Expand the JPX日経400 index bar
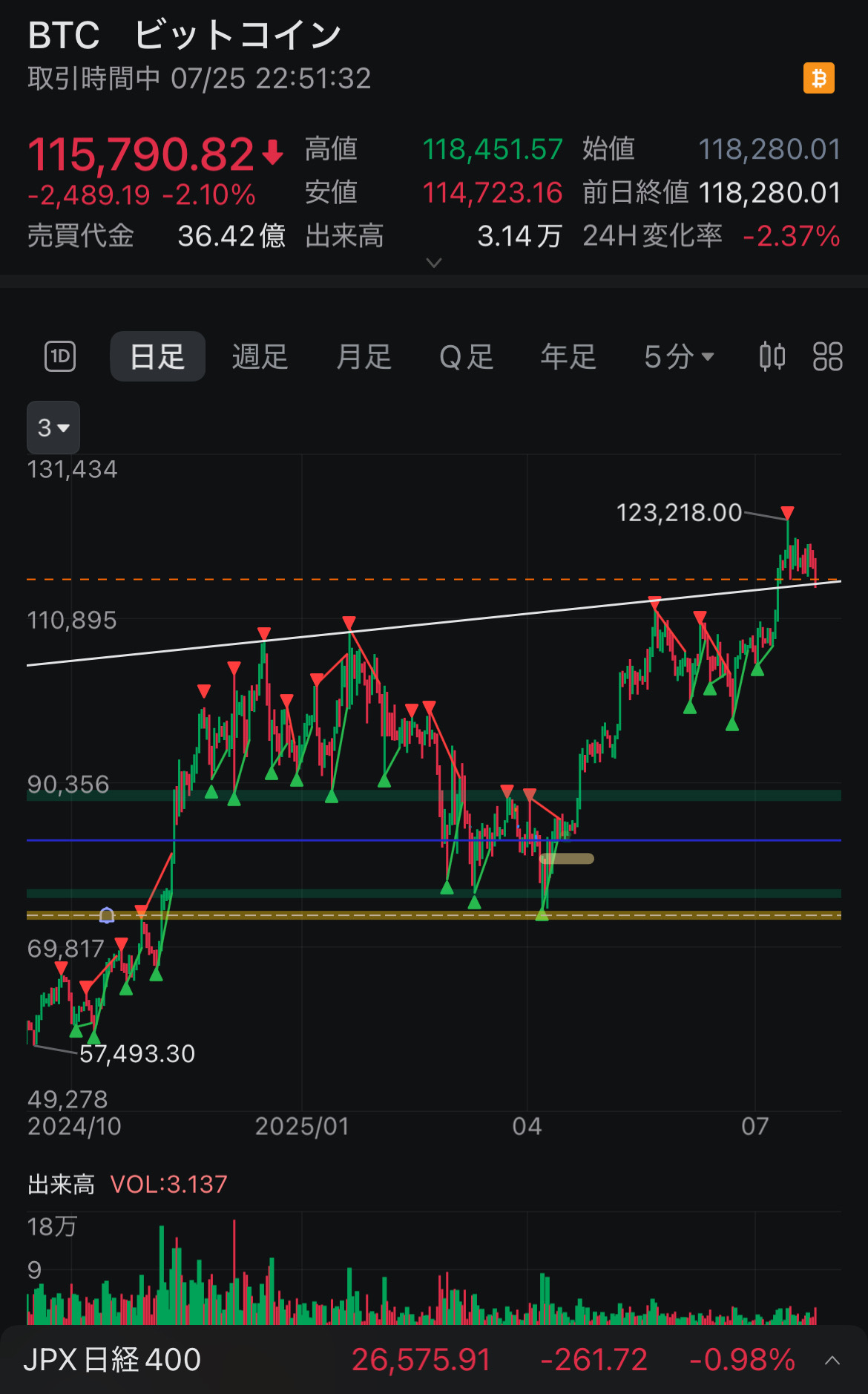 [x=832, y=1360]
